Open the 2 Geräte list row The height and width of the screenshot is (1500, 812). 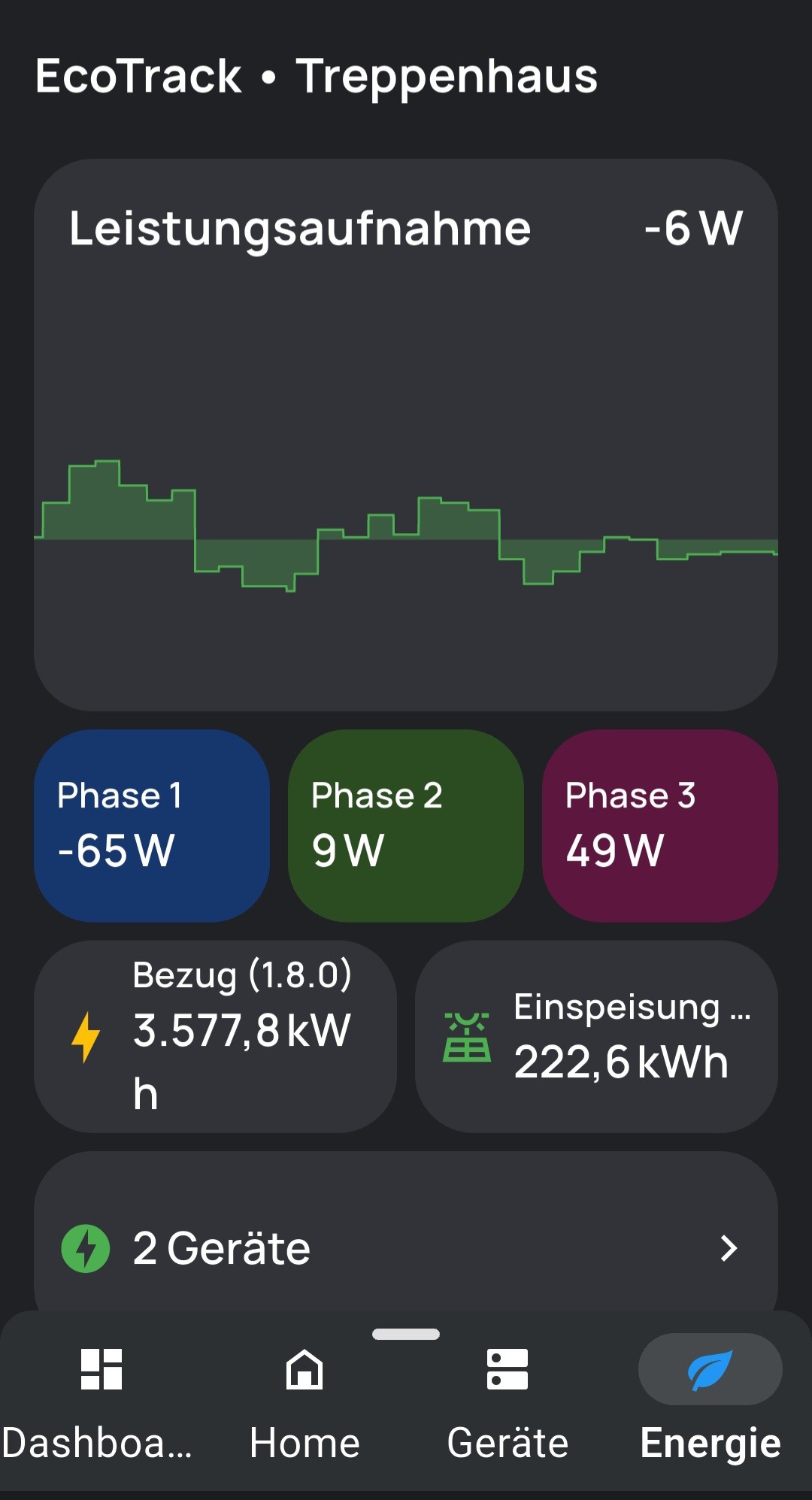click(406, 1248)
